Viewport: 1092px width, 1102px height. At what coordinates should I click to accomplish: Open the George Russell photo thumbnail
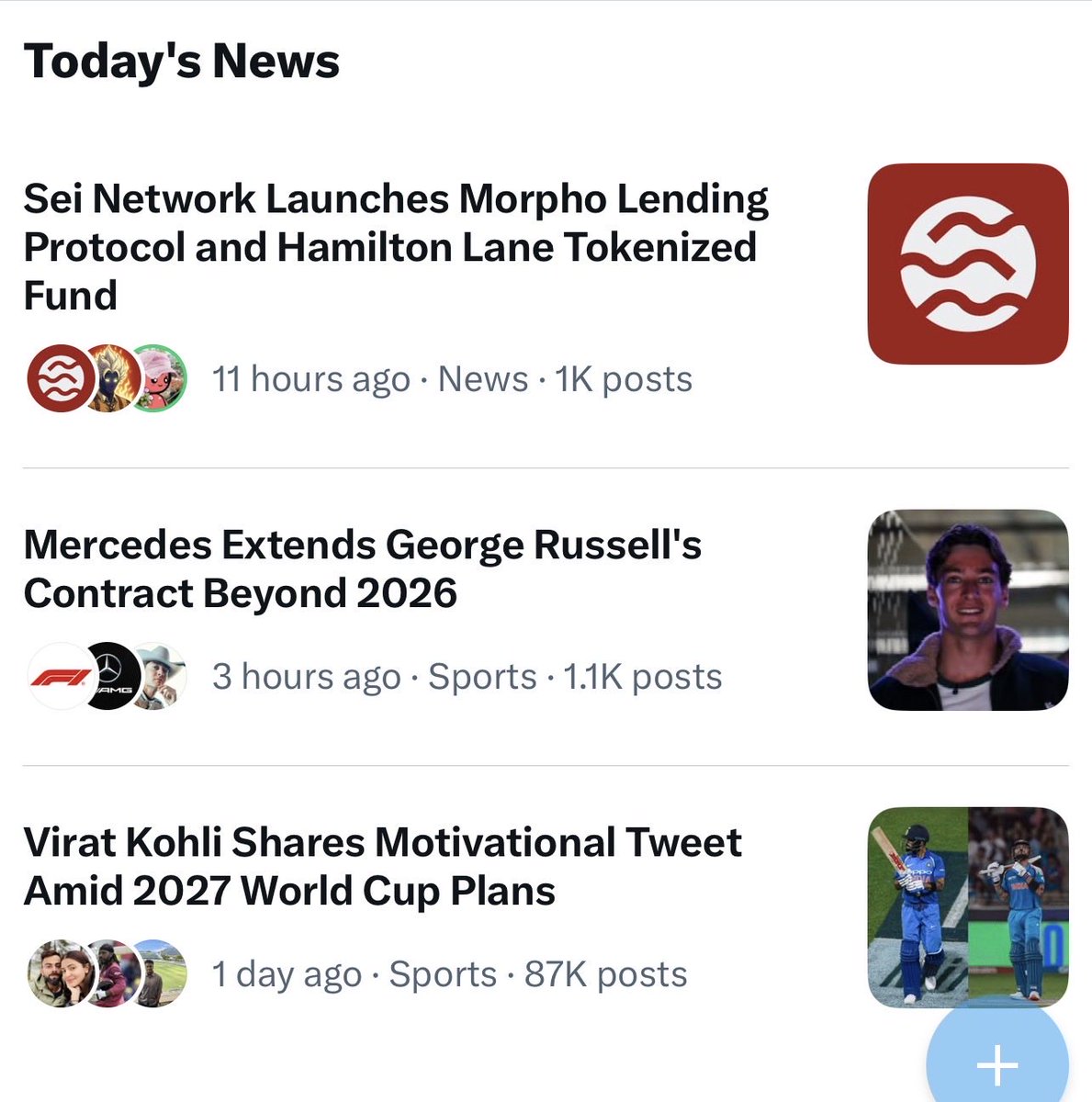[x=968, y=610]
